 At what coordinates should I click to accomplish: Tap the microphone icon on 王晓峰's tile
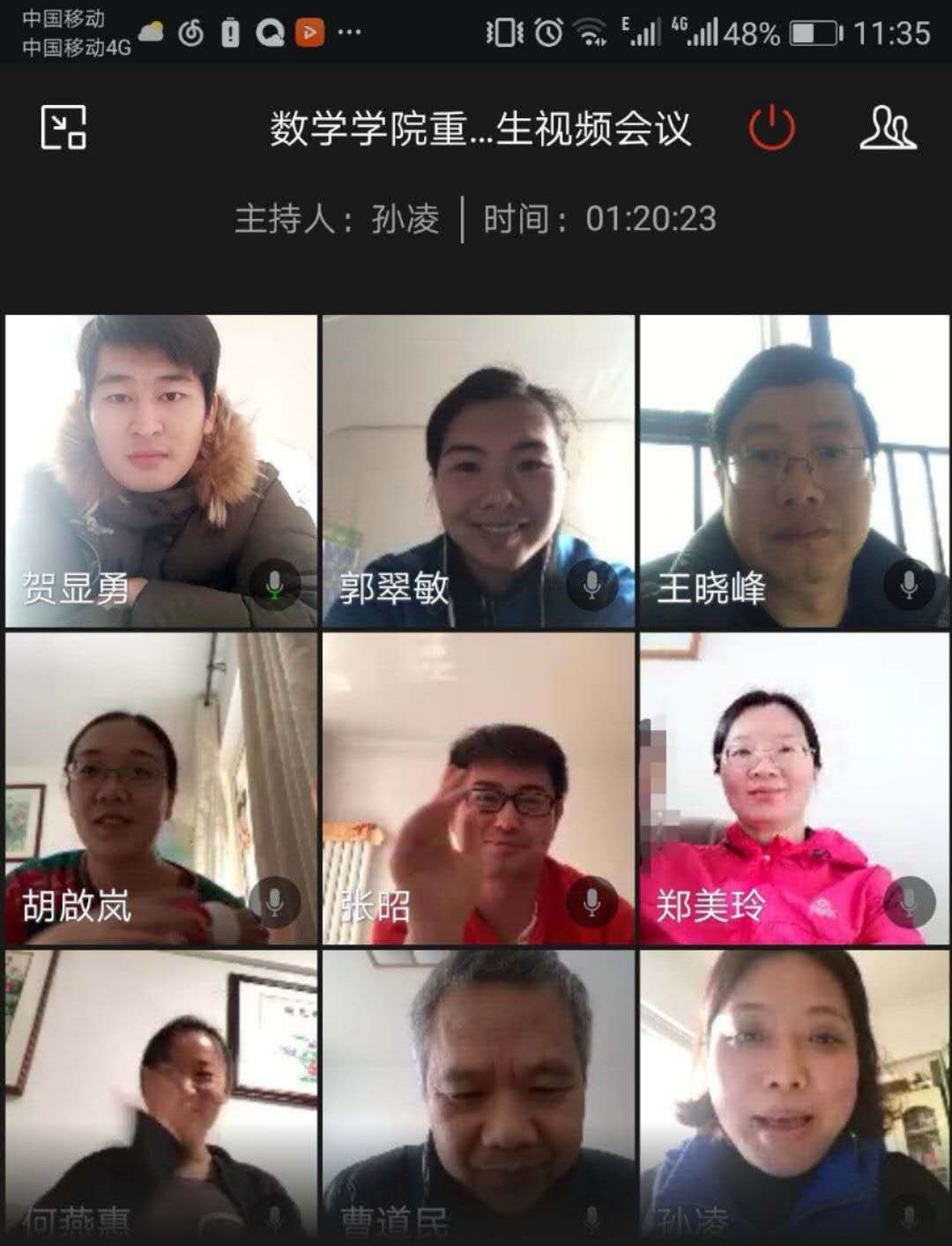(x=909, y=585)
